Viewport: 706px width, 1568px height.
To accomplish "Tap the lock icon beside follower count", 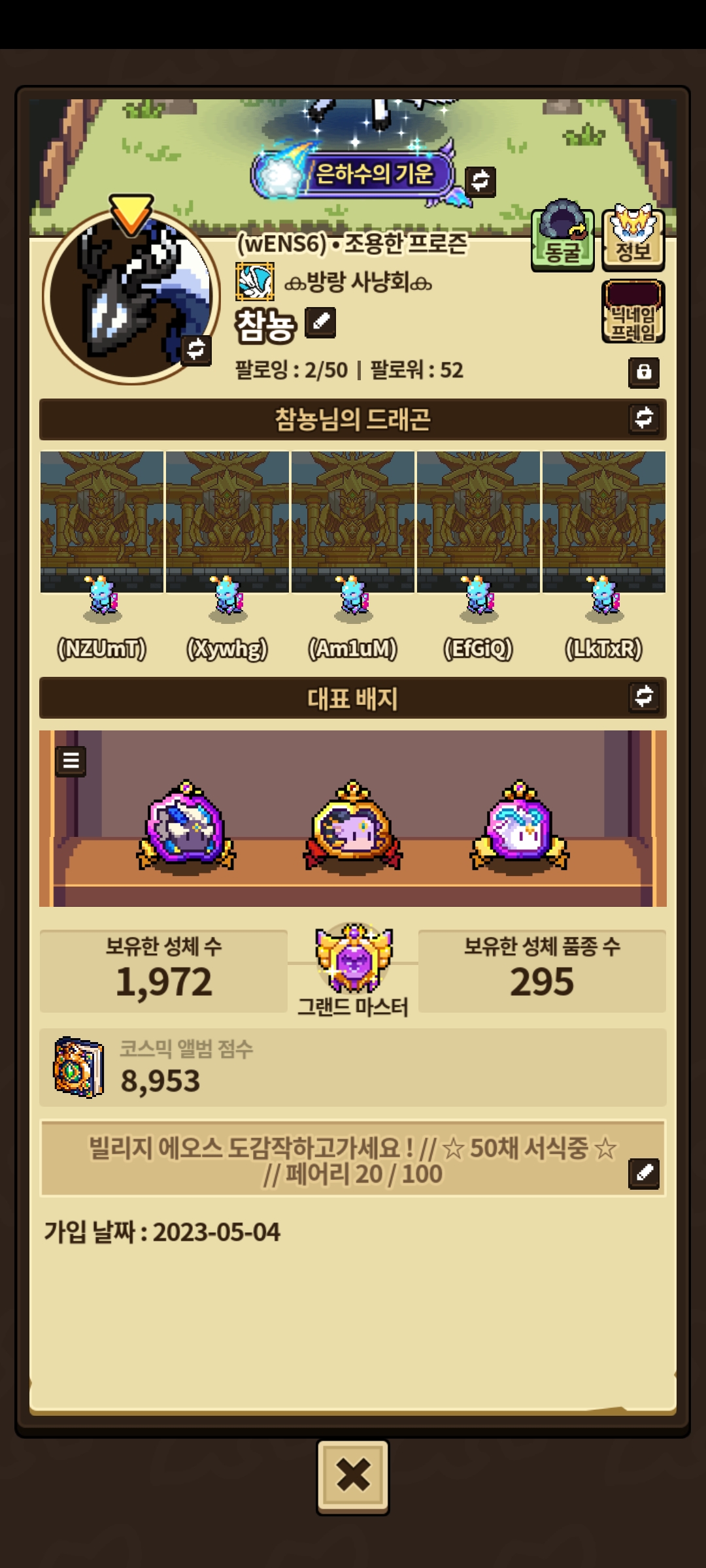I will click(644, 372).
